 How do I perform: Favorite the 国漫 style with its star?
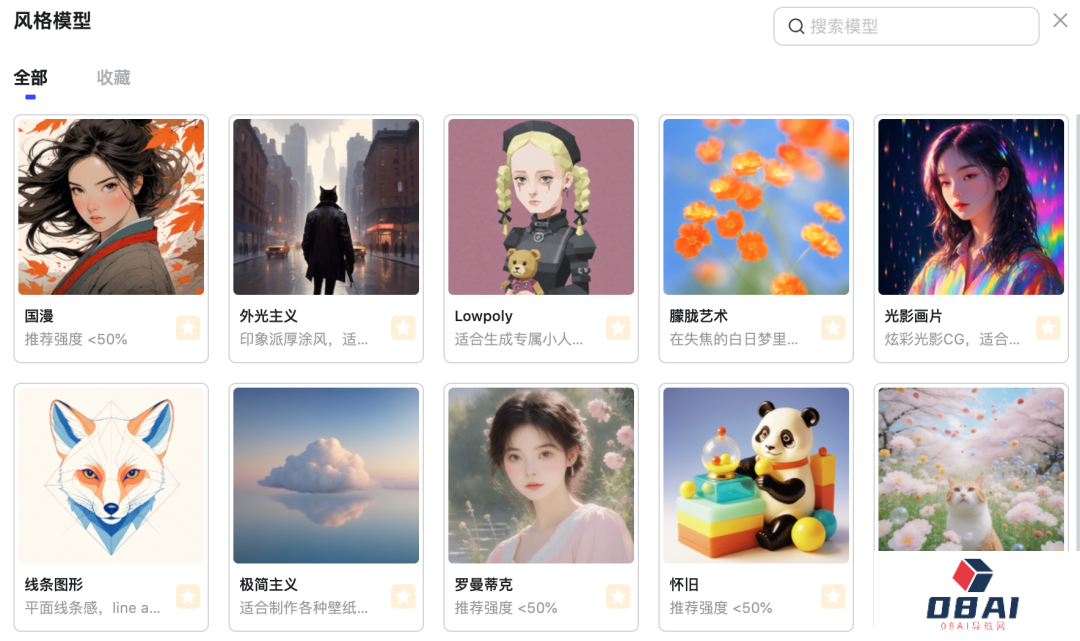(x=188, y=328)
